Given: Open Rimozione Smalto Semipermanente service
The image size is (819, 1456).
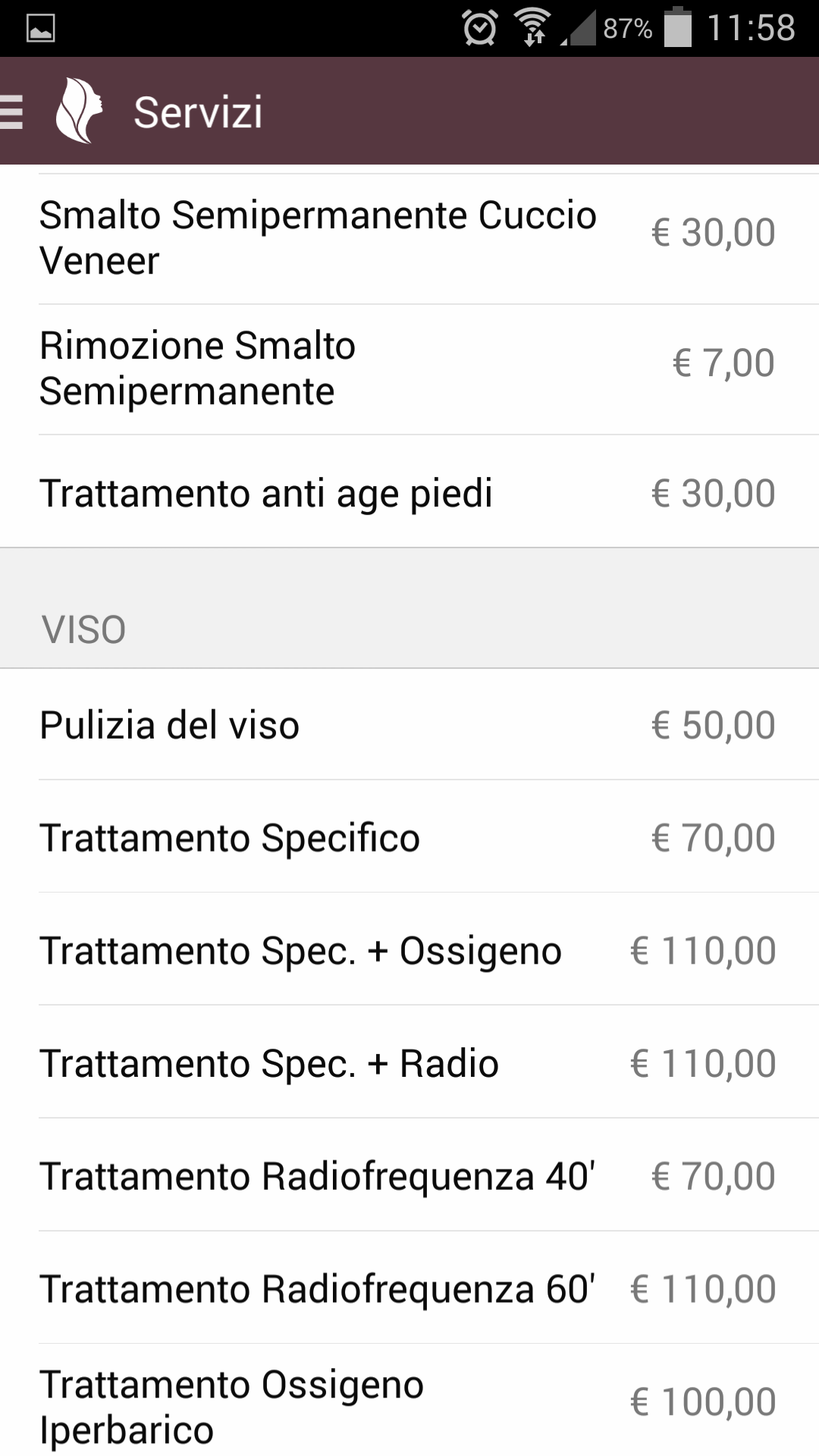Looking at the screenshot, I should tap(409, 369).
